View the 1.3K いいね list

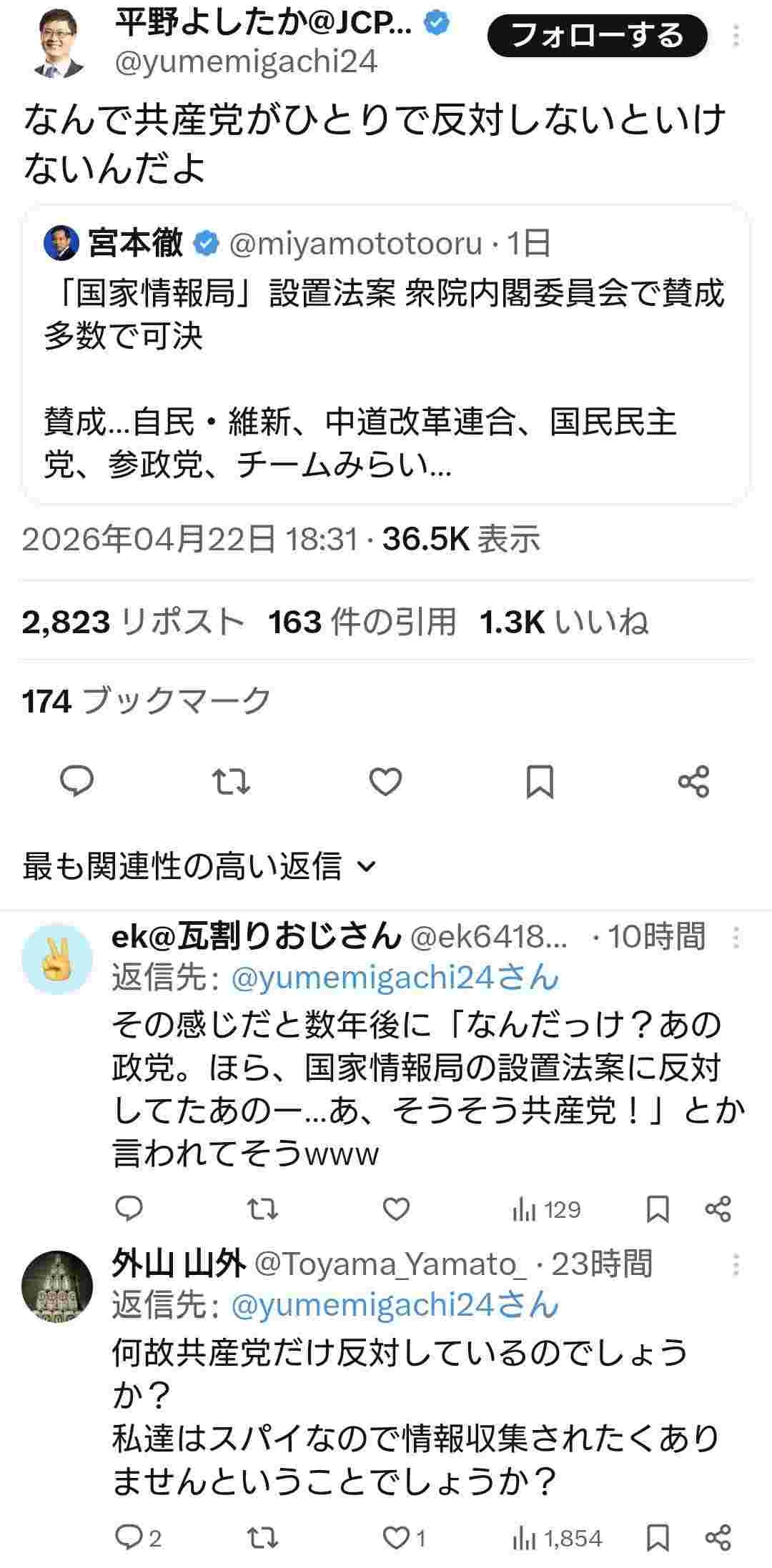[564, 622]
